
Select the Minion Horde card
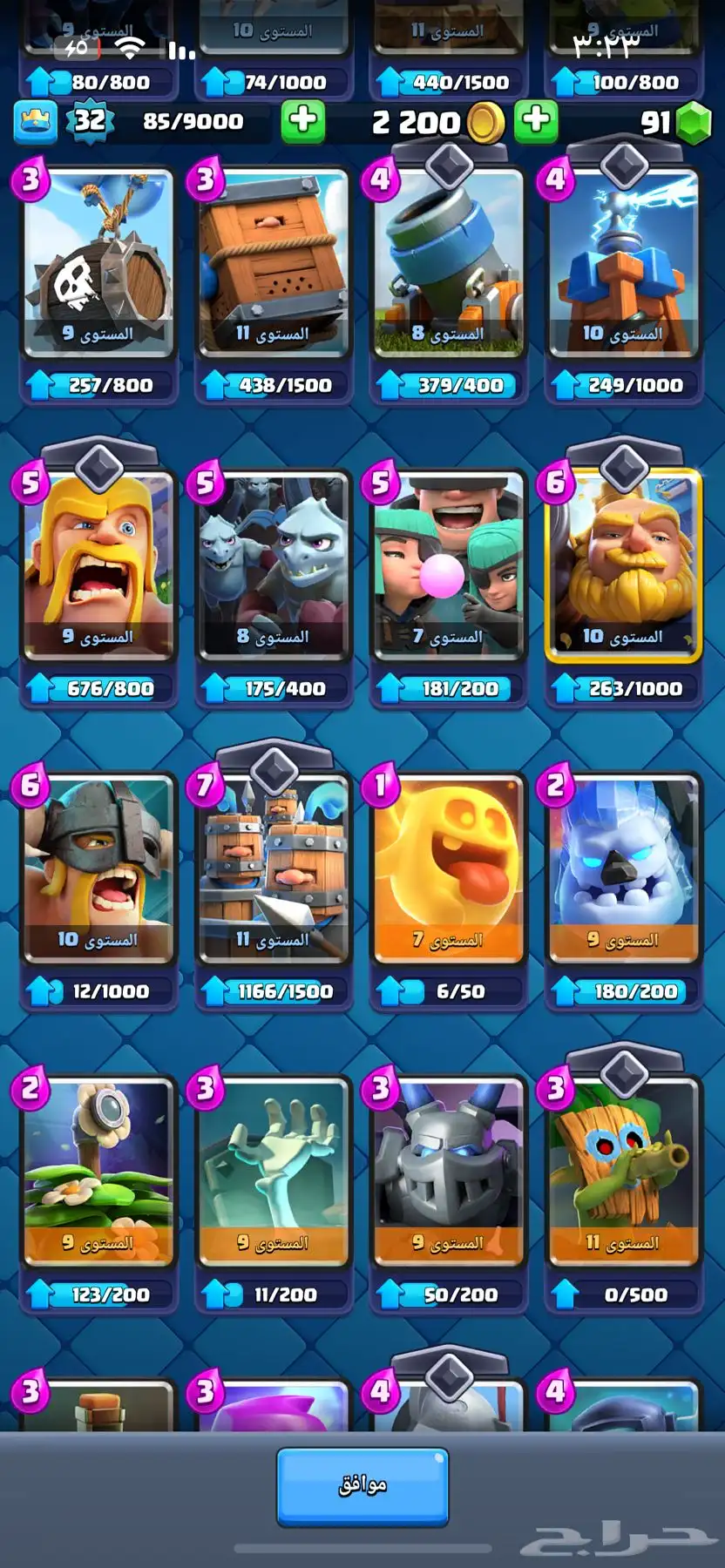click(x=274, y=566)
